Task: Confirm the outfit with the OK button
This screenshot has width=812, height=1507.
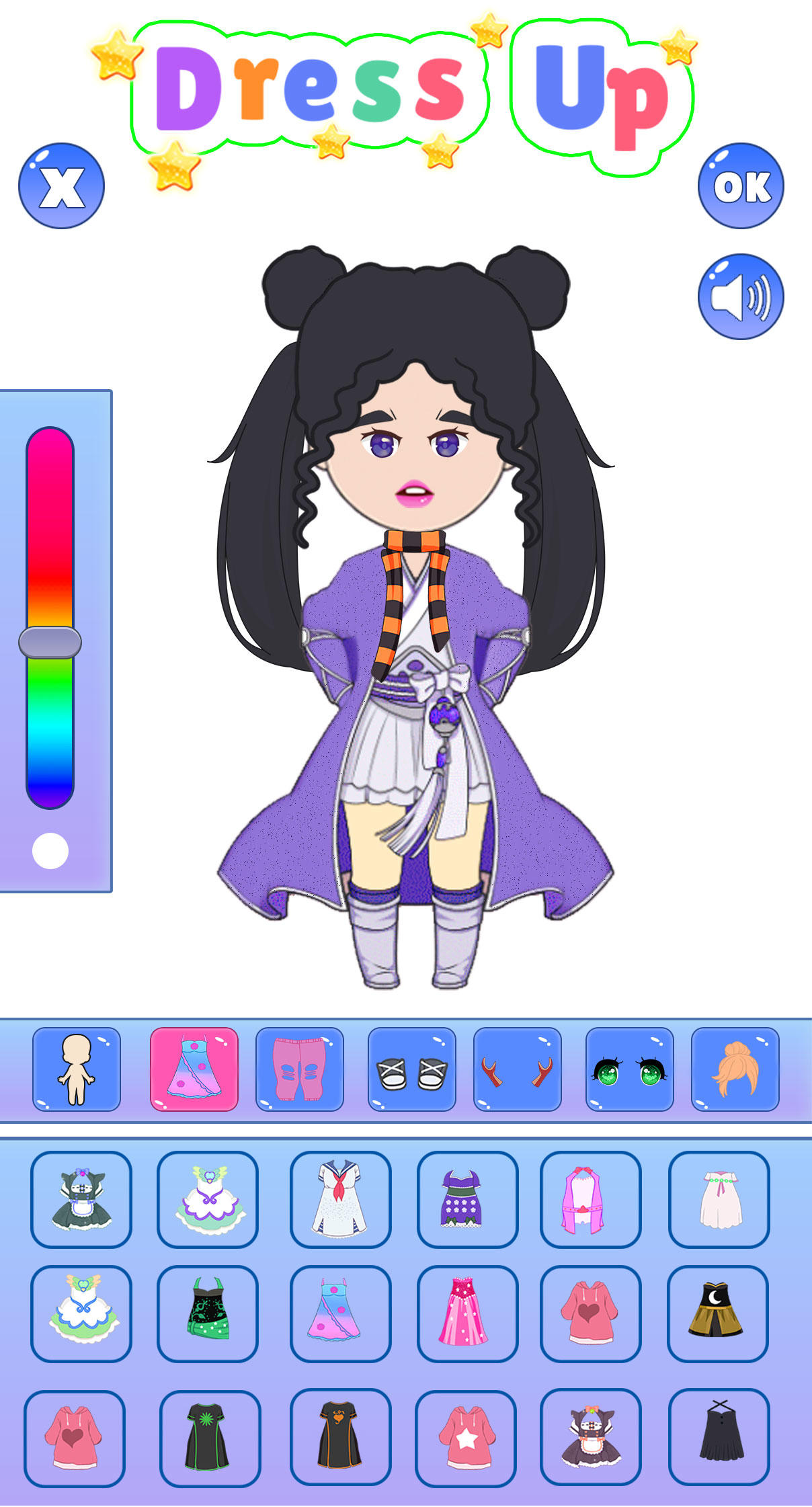Action: point(741,186)
